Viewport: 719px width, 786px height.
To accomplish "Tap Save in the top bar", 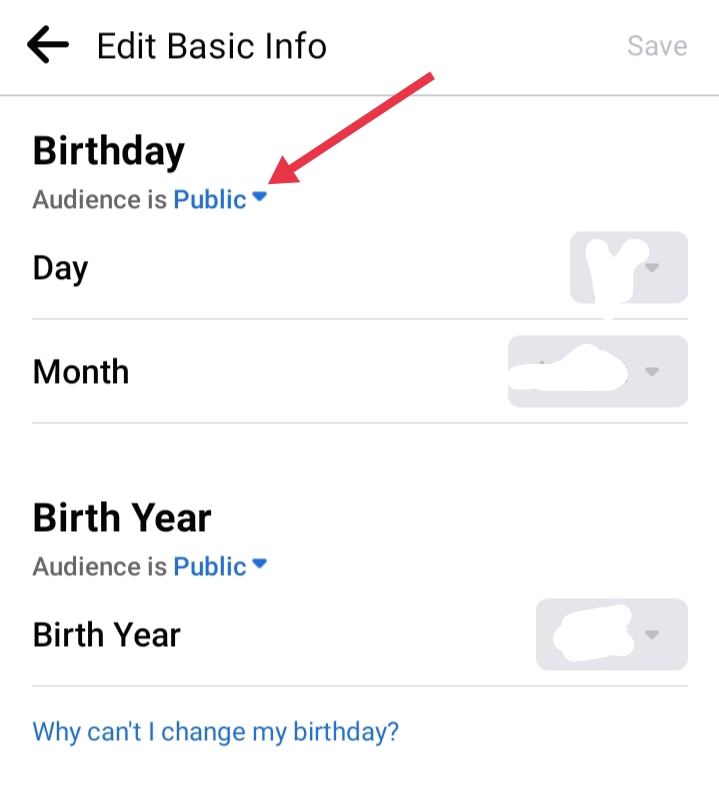I will pyautogui.click(x=657, y=46).
